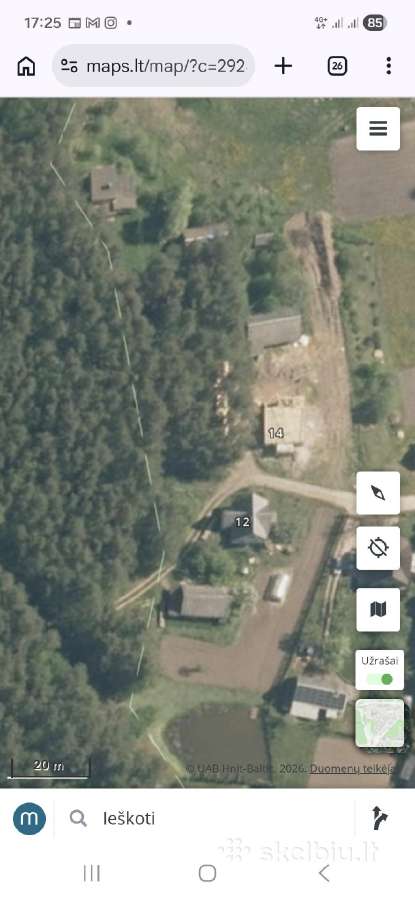415x900 pixels.
Task: Open the browser overflow menu
Action: 389,66
